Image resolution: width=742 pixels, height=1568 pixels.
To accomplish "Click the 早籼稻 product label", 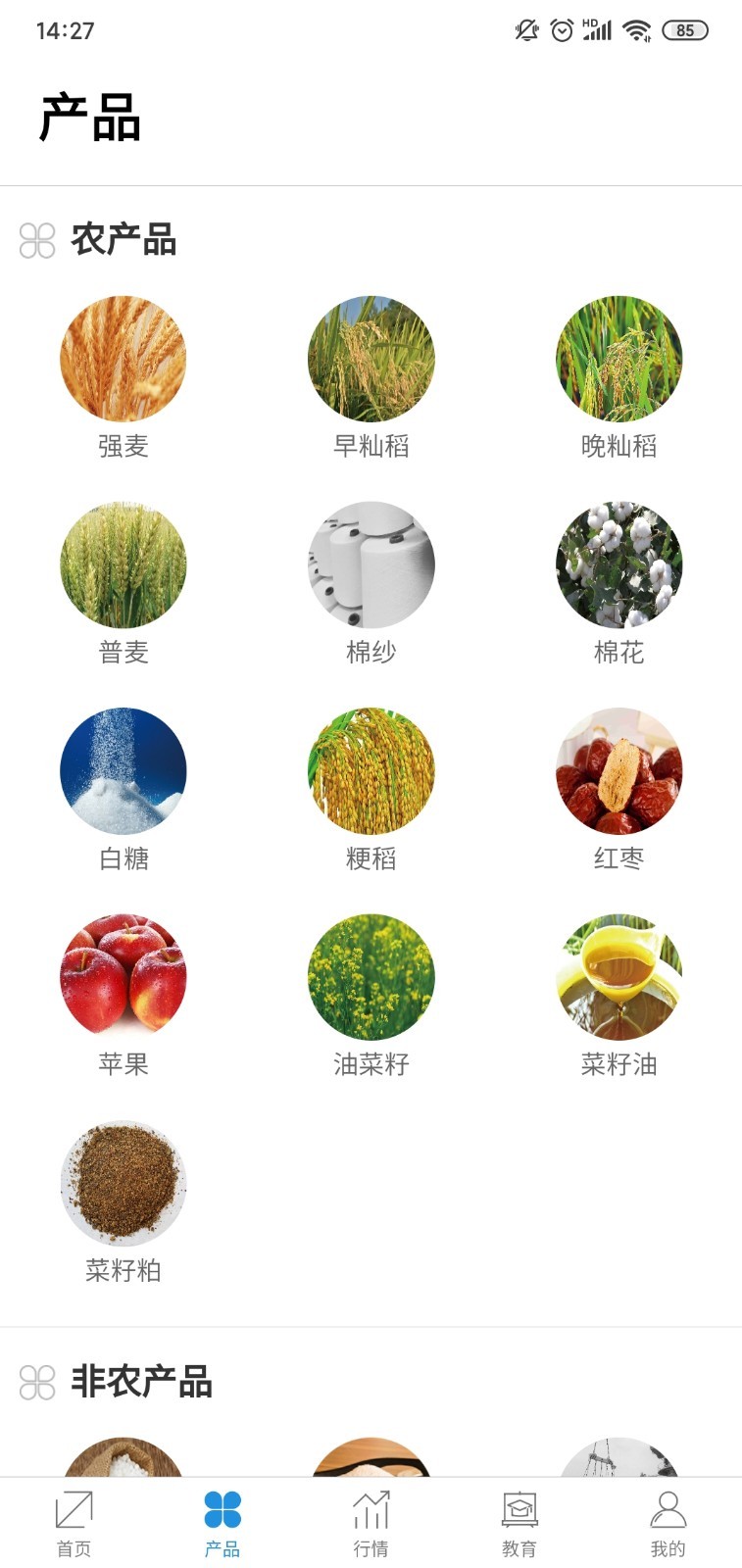I will point(371,448).
